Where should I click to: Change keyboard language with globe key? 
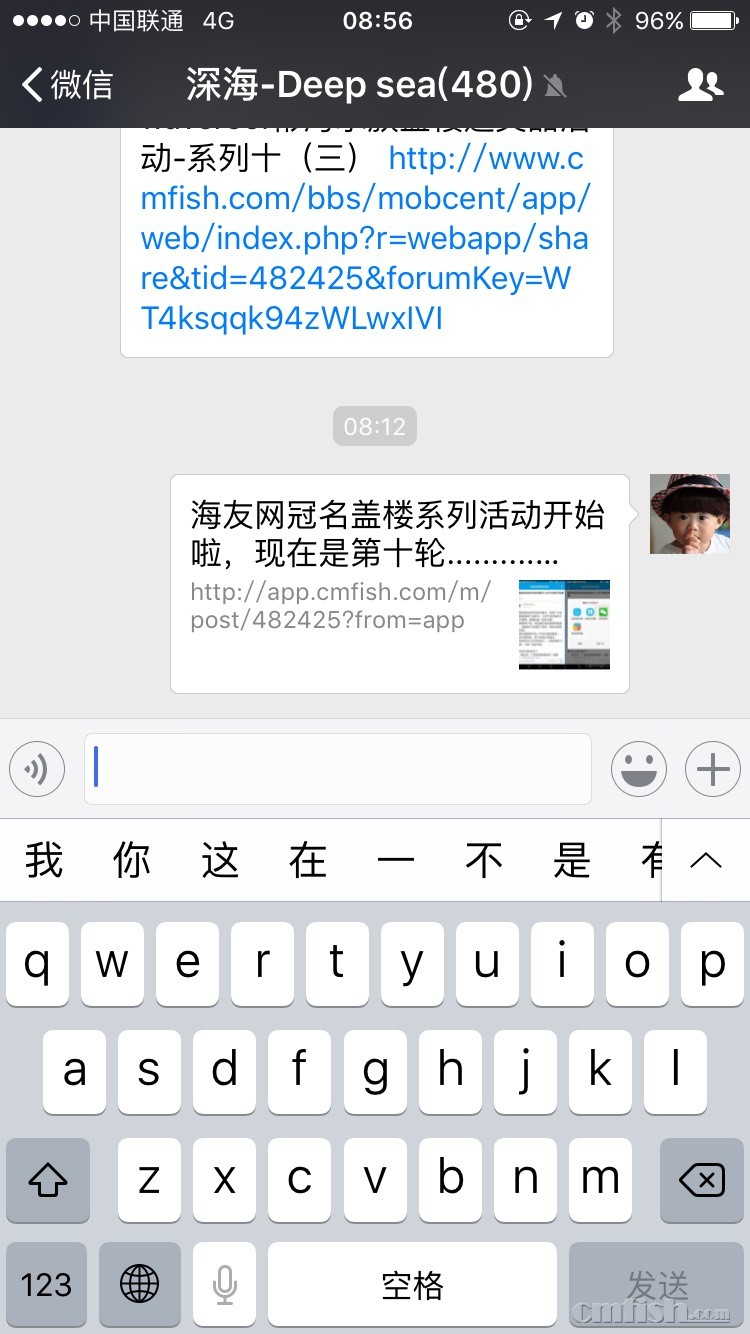pyautogui.click(x=139, y=1284)
